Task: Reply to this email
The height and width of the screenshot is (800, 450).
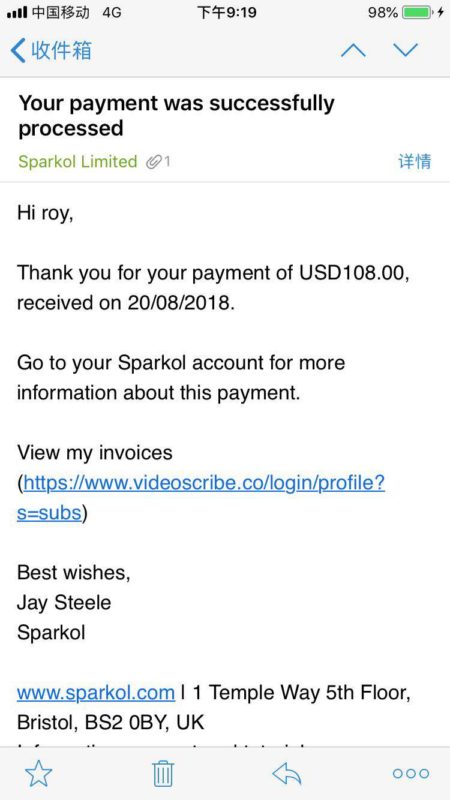Action: (287, 773)
